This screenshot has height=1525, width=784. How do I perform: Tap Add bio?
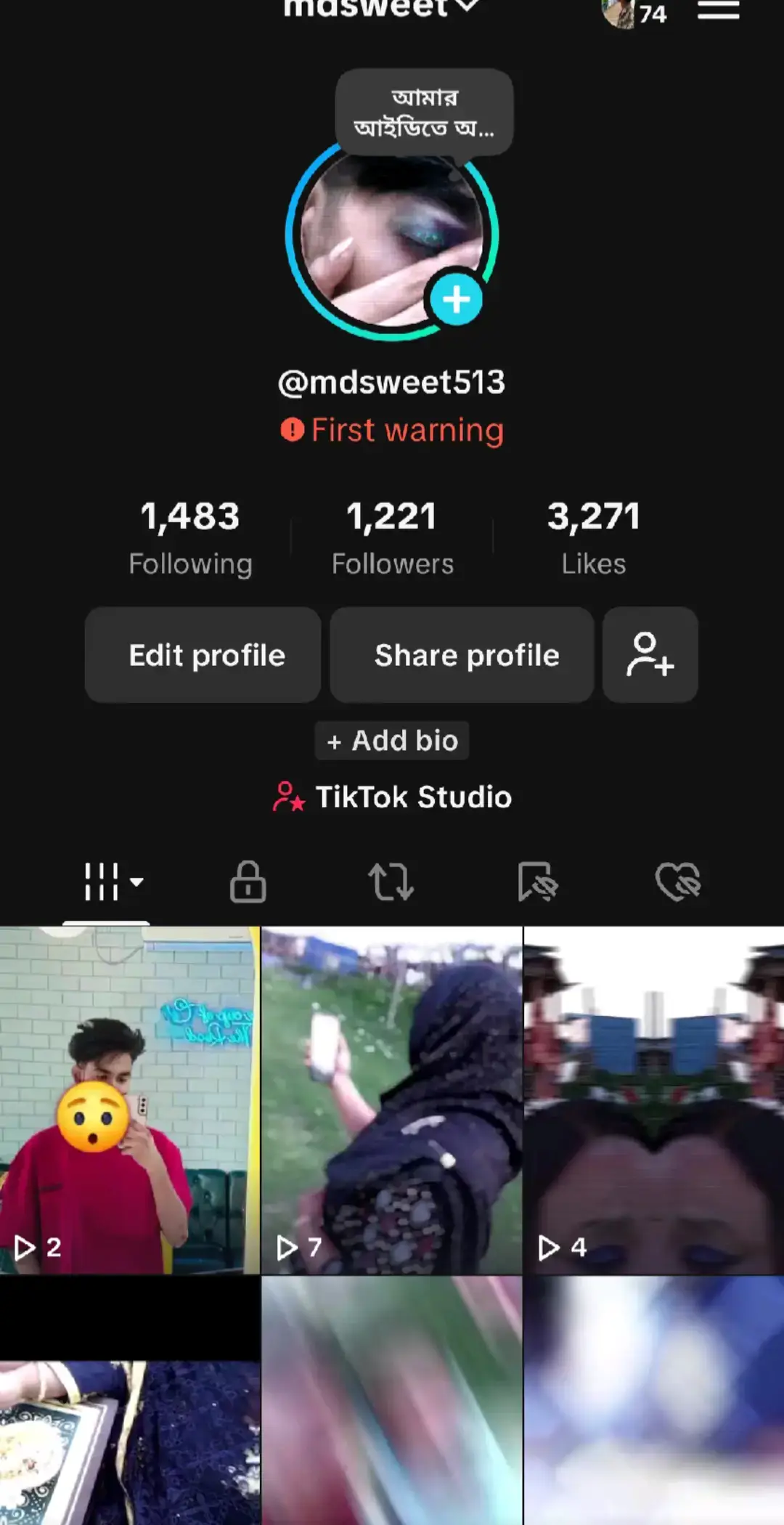(392, 741)
